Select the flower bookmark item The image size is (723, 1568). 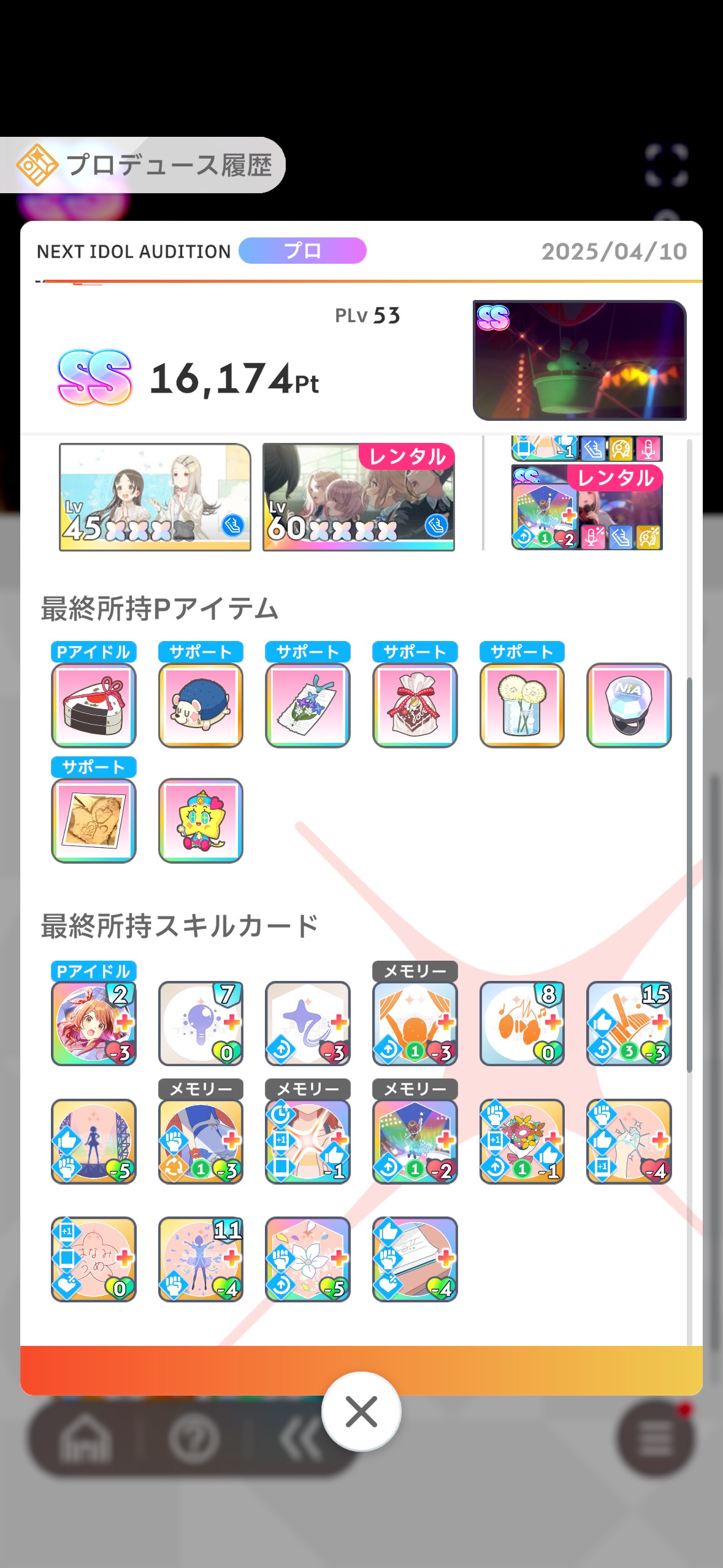[308, 705]
